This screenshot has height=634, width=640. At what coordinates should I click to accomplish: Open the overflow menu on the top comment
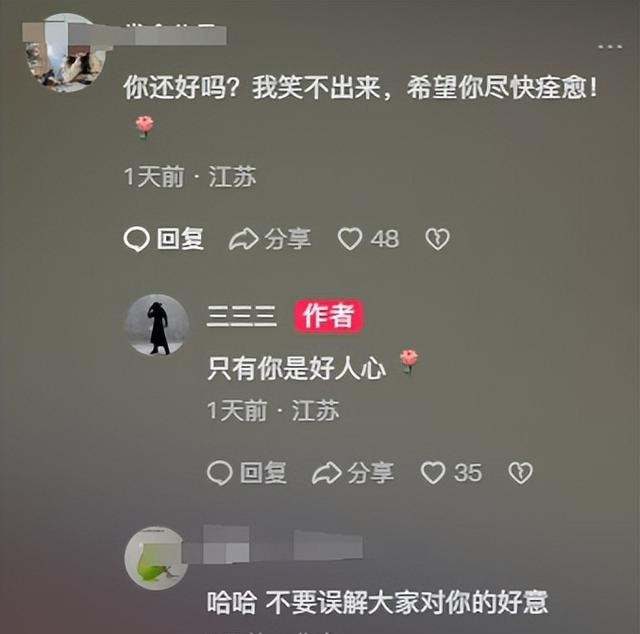point(609,47)
